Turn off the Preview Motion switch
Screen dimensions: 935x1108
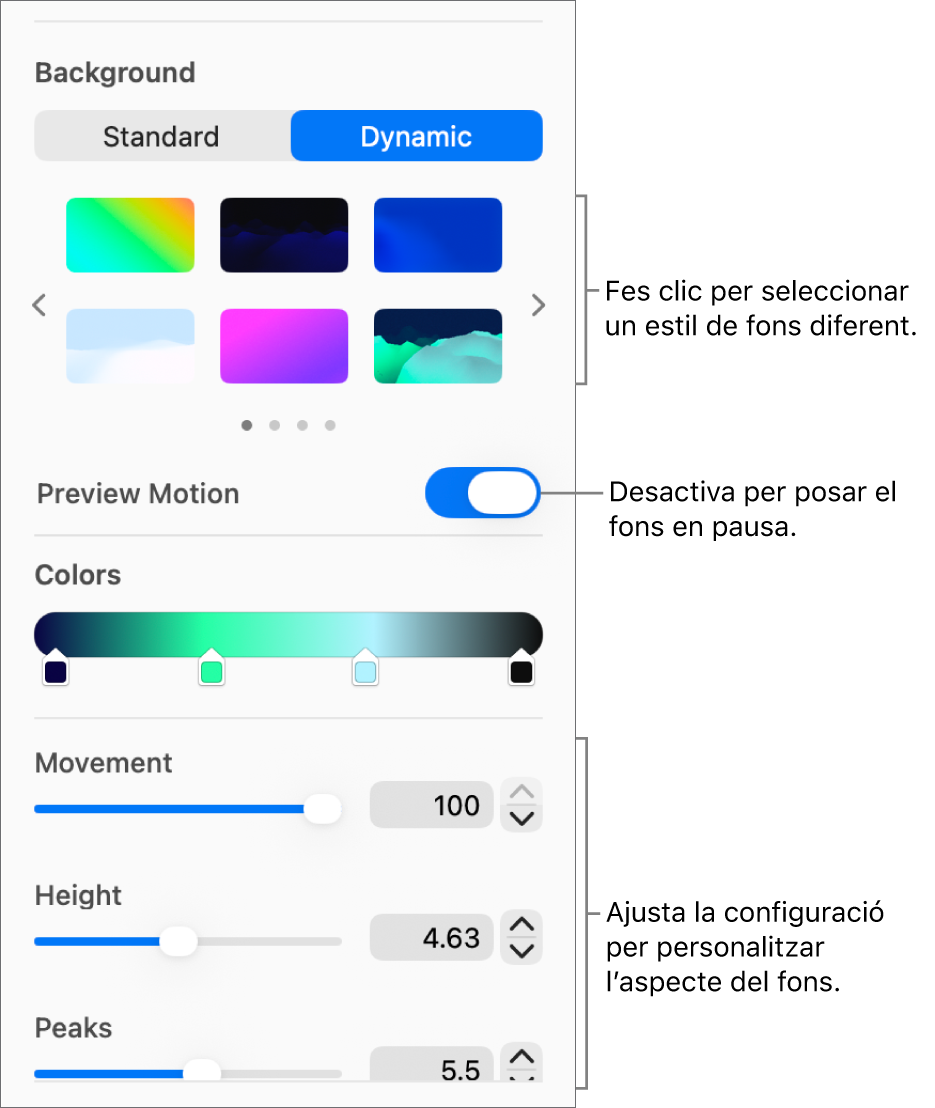point(483,493)
